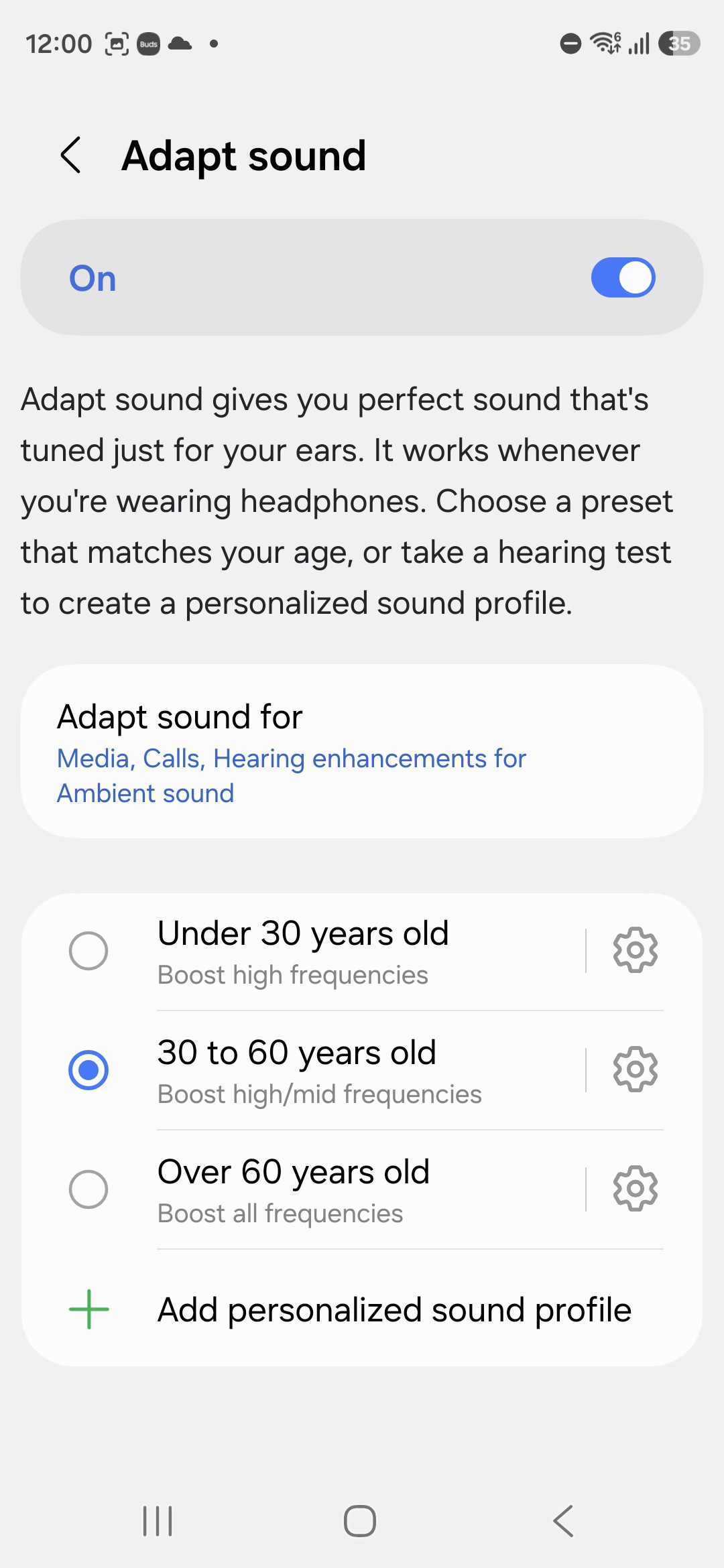
Task: Select Over 60 years old preset
Action: pyautogui.click(x=88, y=1189)
